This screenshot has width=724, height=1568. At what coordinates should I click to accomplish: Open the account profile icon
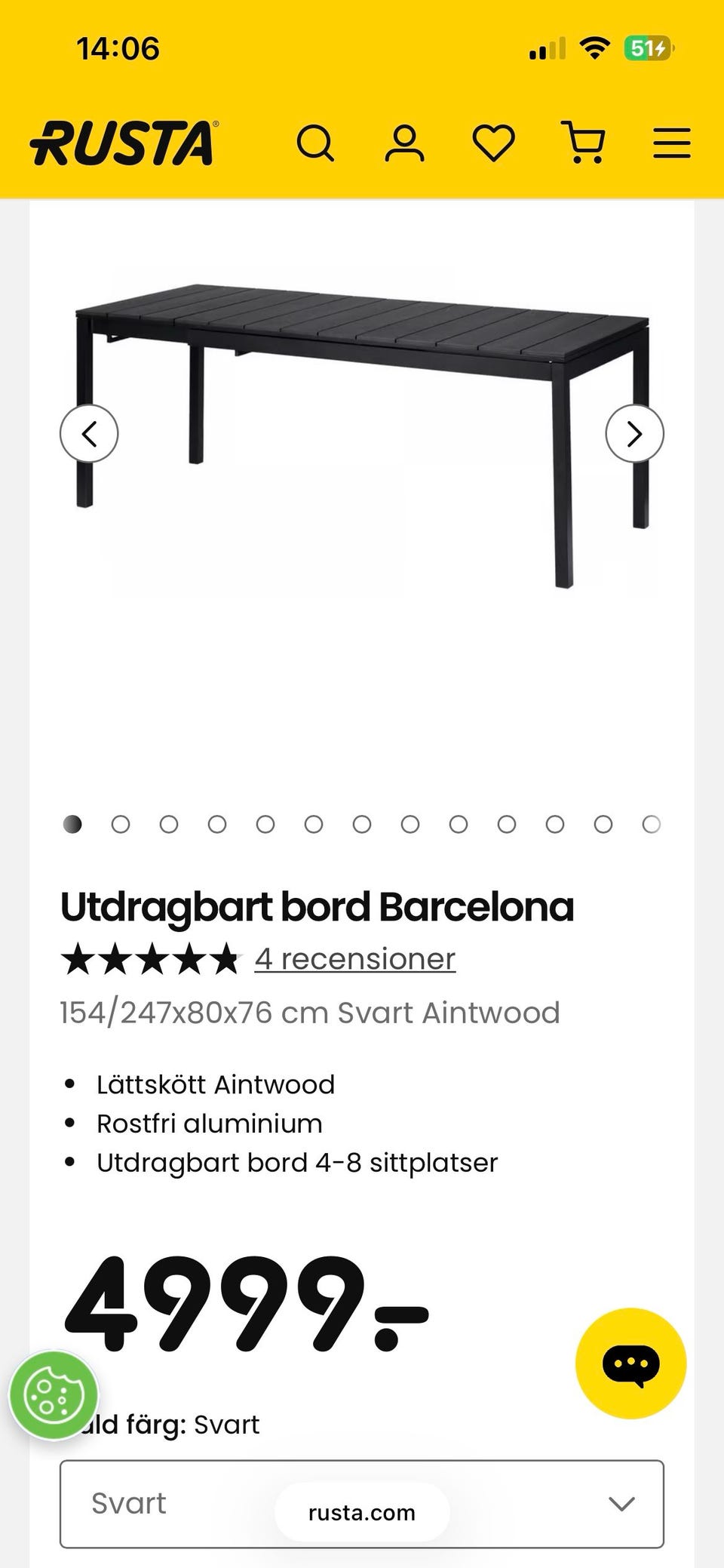[x=404, y=143]
